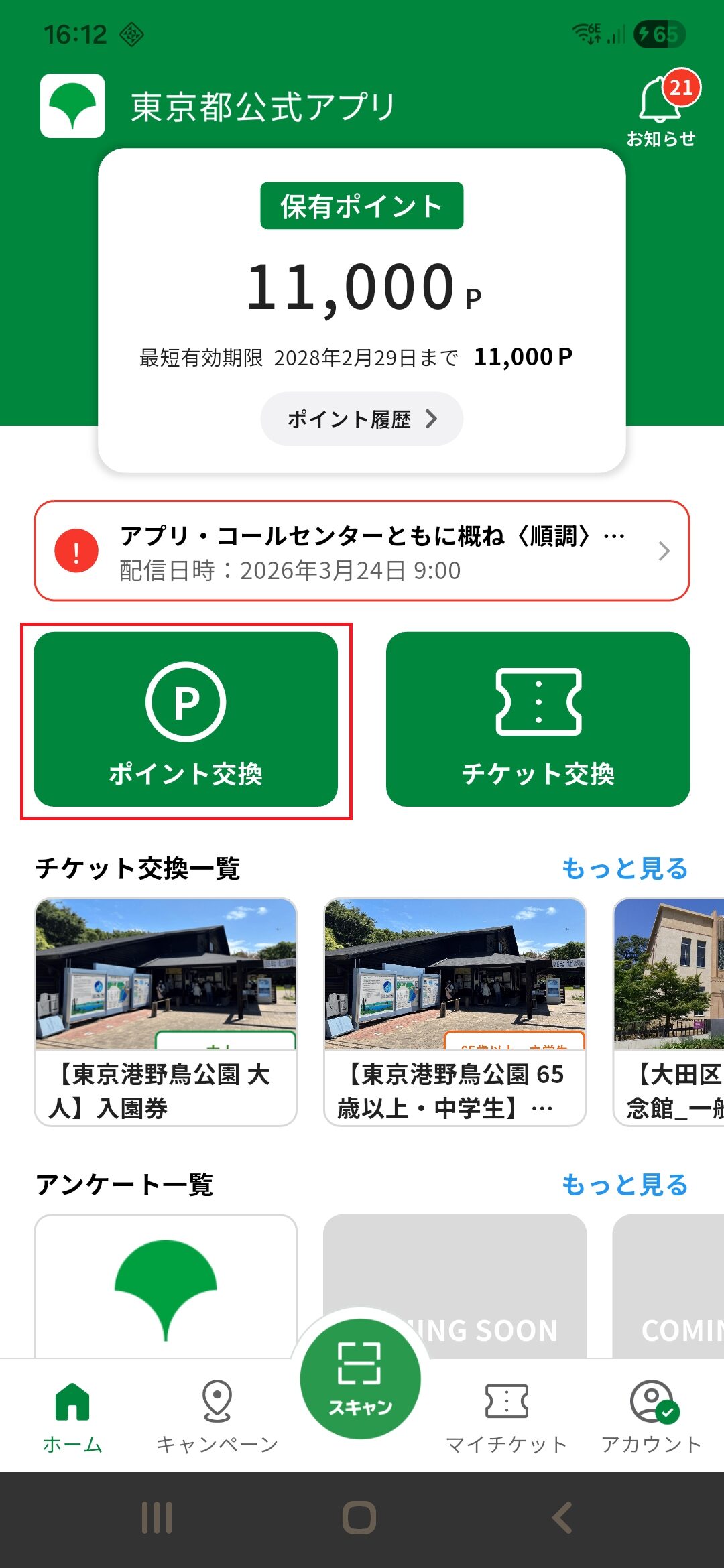Viewport: 724px width, 1568px height.
Task: View ポイント履歴 point history
Action: click(x=361, y=419)
